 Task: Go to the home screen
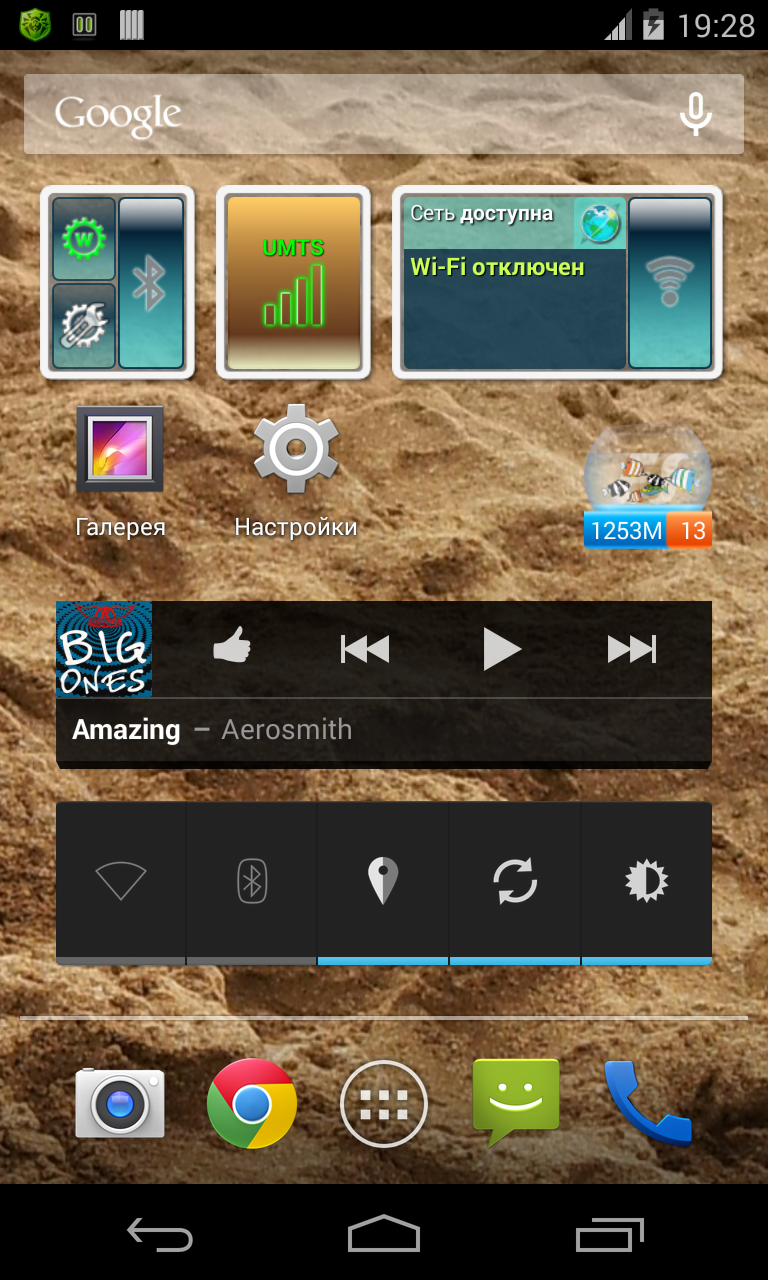[x=383, y=1235]
